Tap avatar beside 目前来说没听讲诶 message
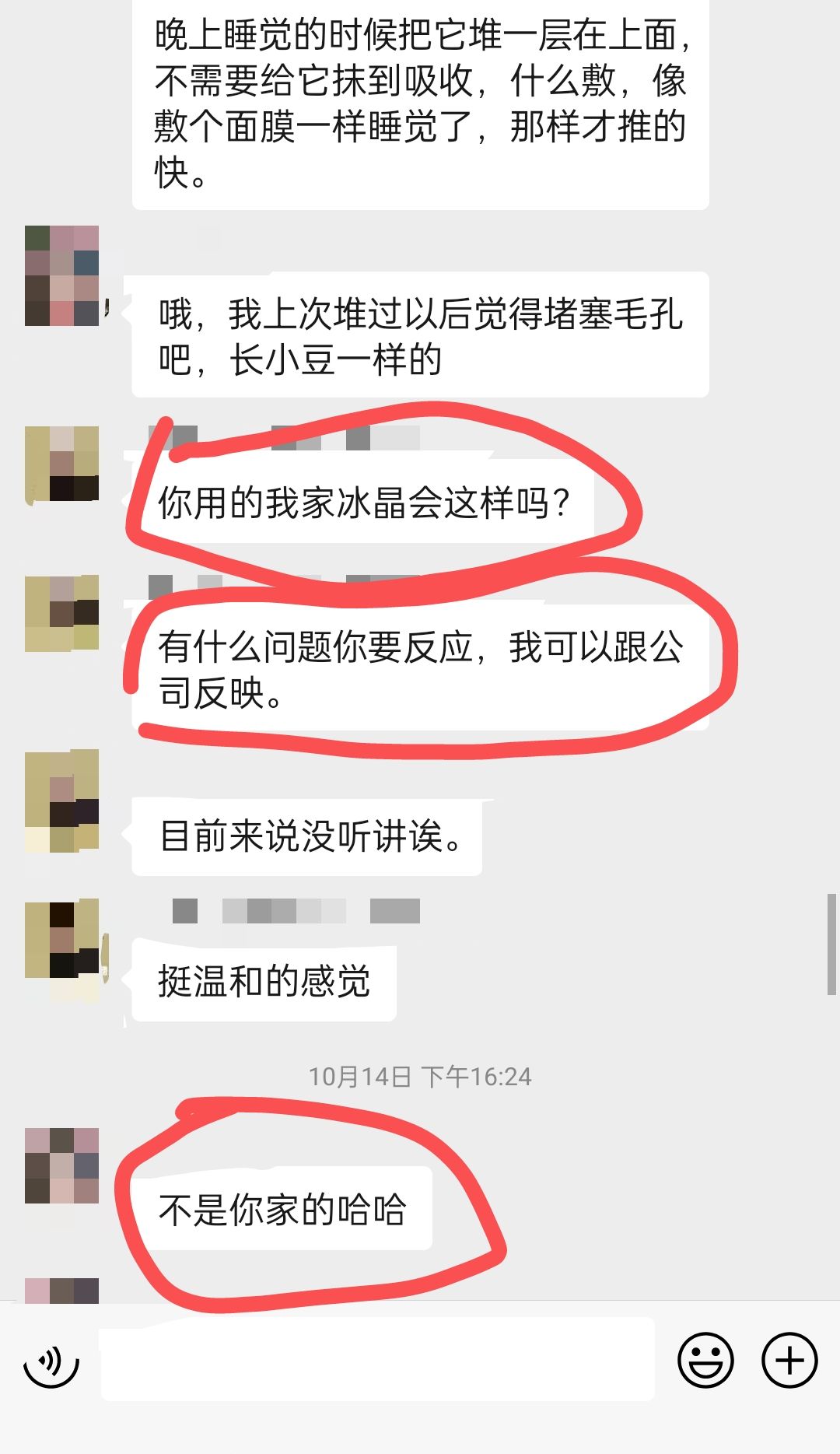 pos(62,801)
